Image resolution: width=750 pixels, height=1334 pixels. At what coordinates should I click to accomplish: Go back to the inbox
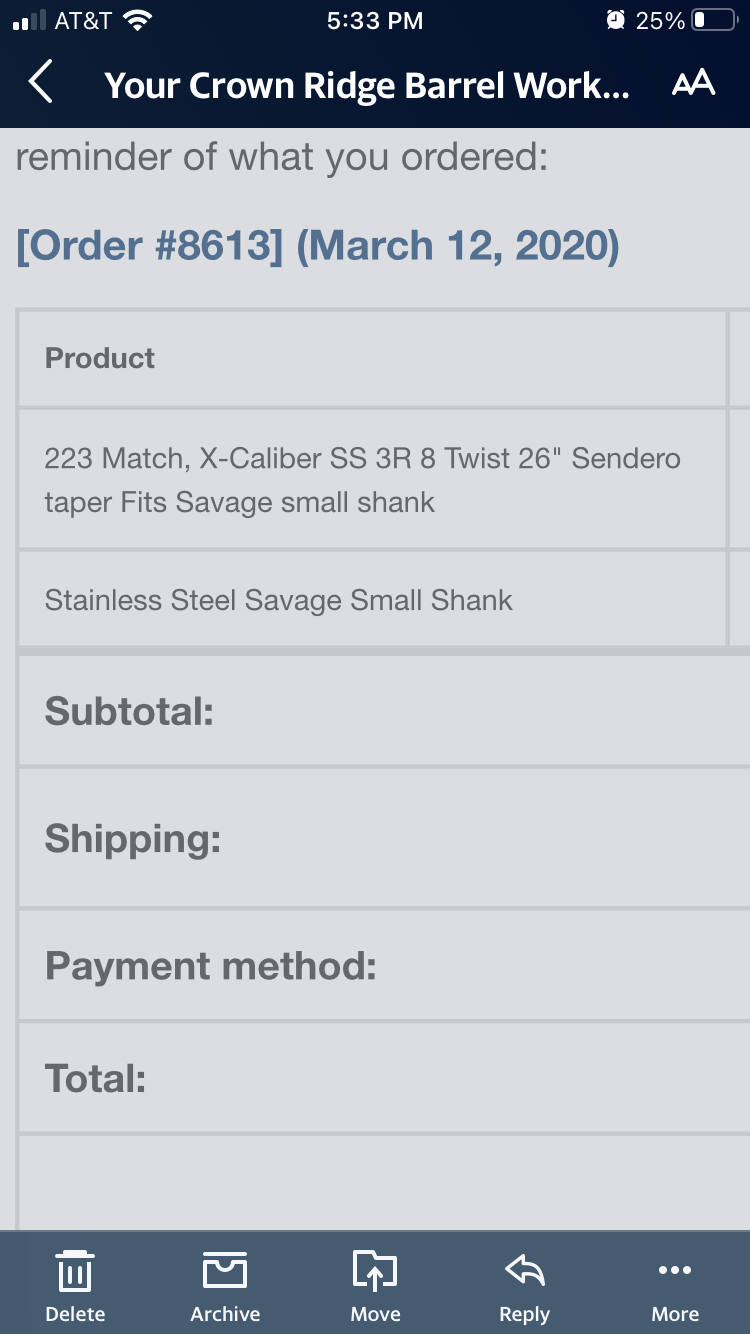(40, 83)
